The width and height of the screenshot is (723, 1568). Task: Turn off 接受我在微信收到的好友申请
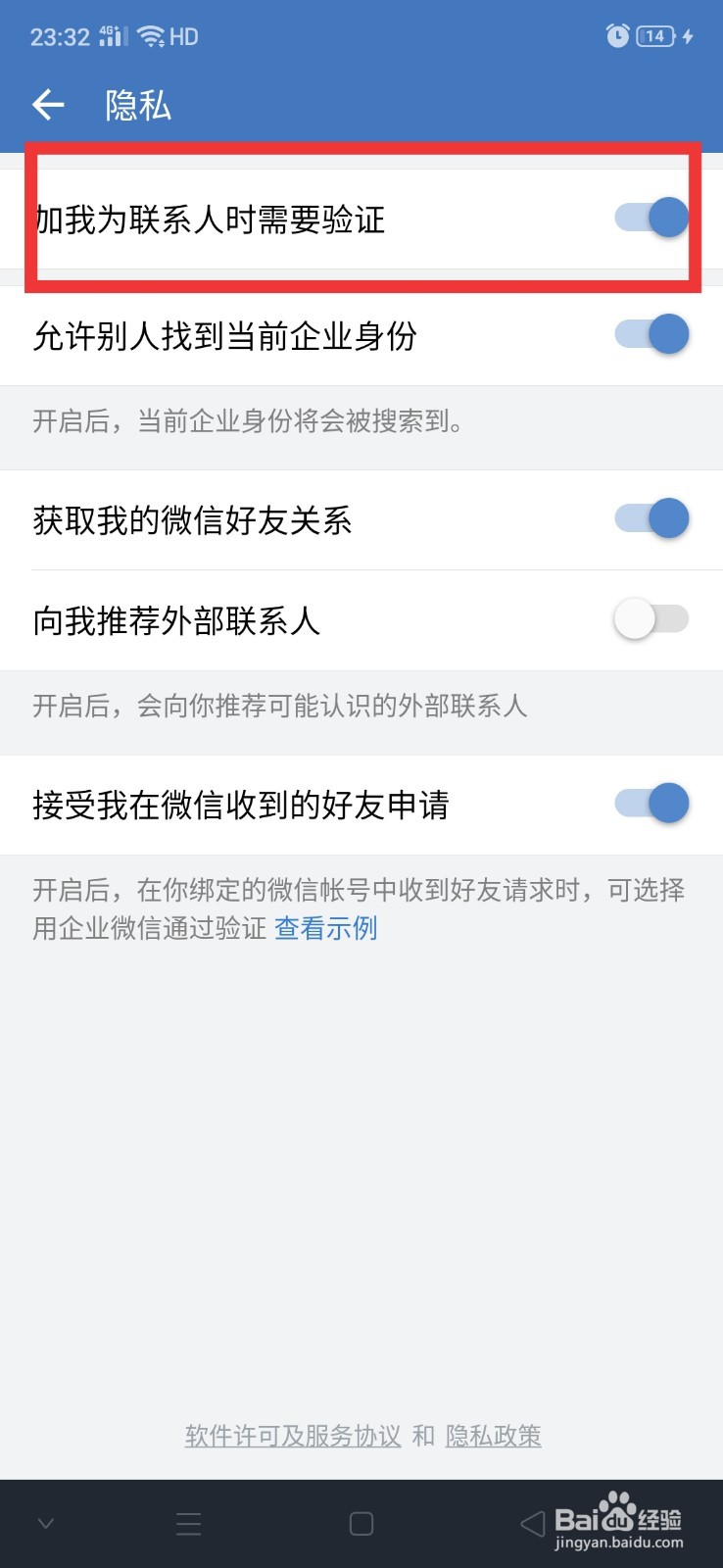point(651,804)
